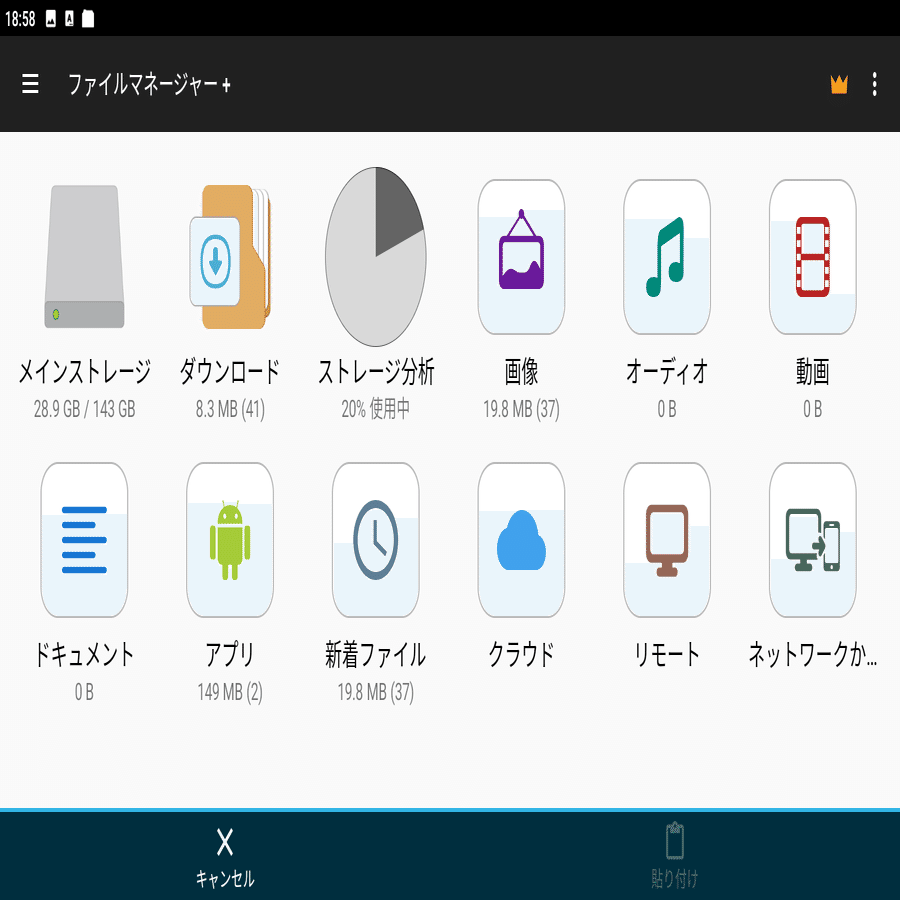The width and height of the screenshot is (900, 900).
Task: Open the アプリ list
Action: (x=230, y=540)
